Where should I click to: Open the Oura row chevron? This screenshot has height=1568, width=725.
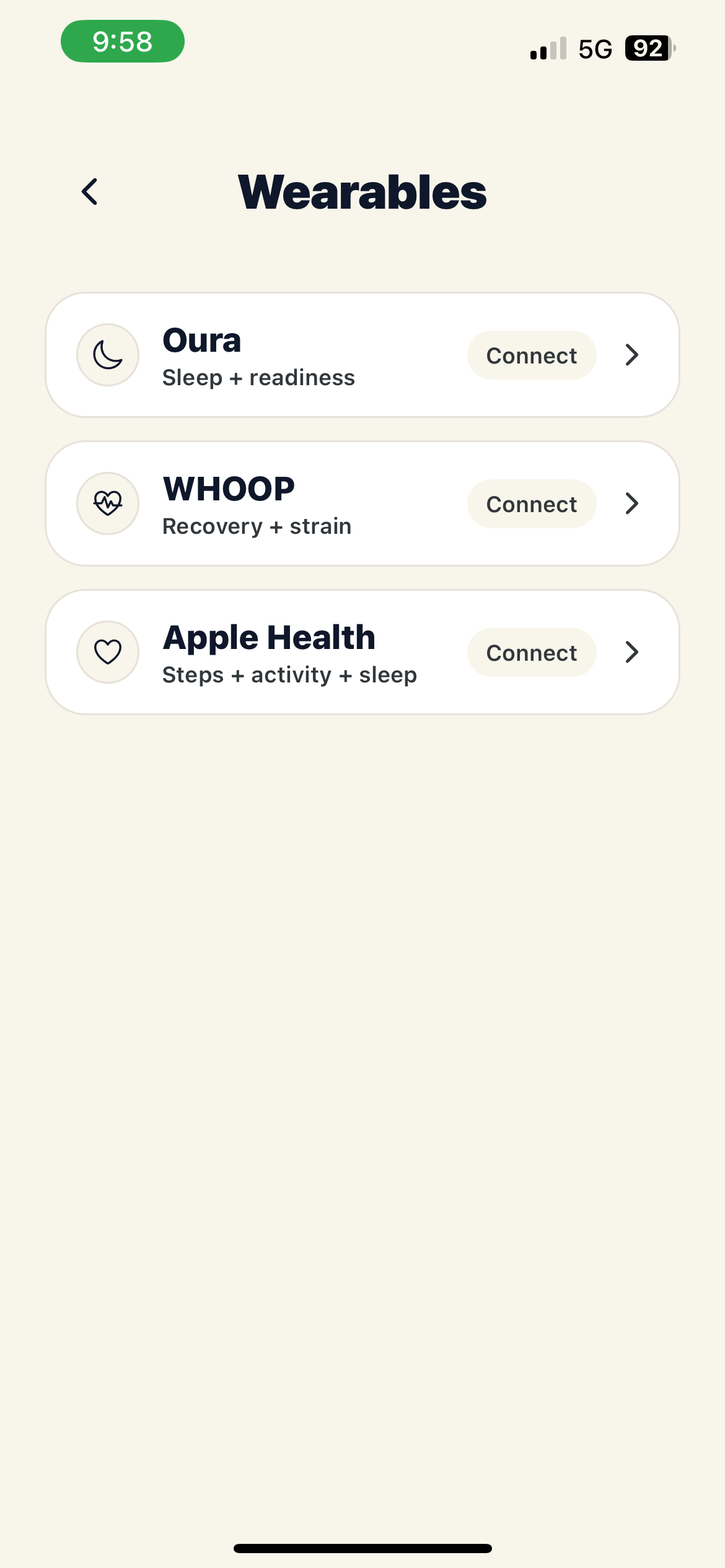[x=631, y=355]
